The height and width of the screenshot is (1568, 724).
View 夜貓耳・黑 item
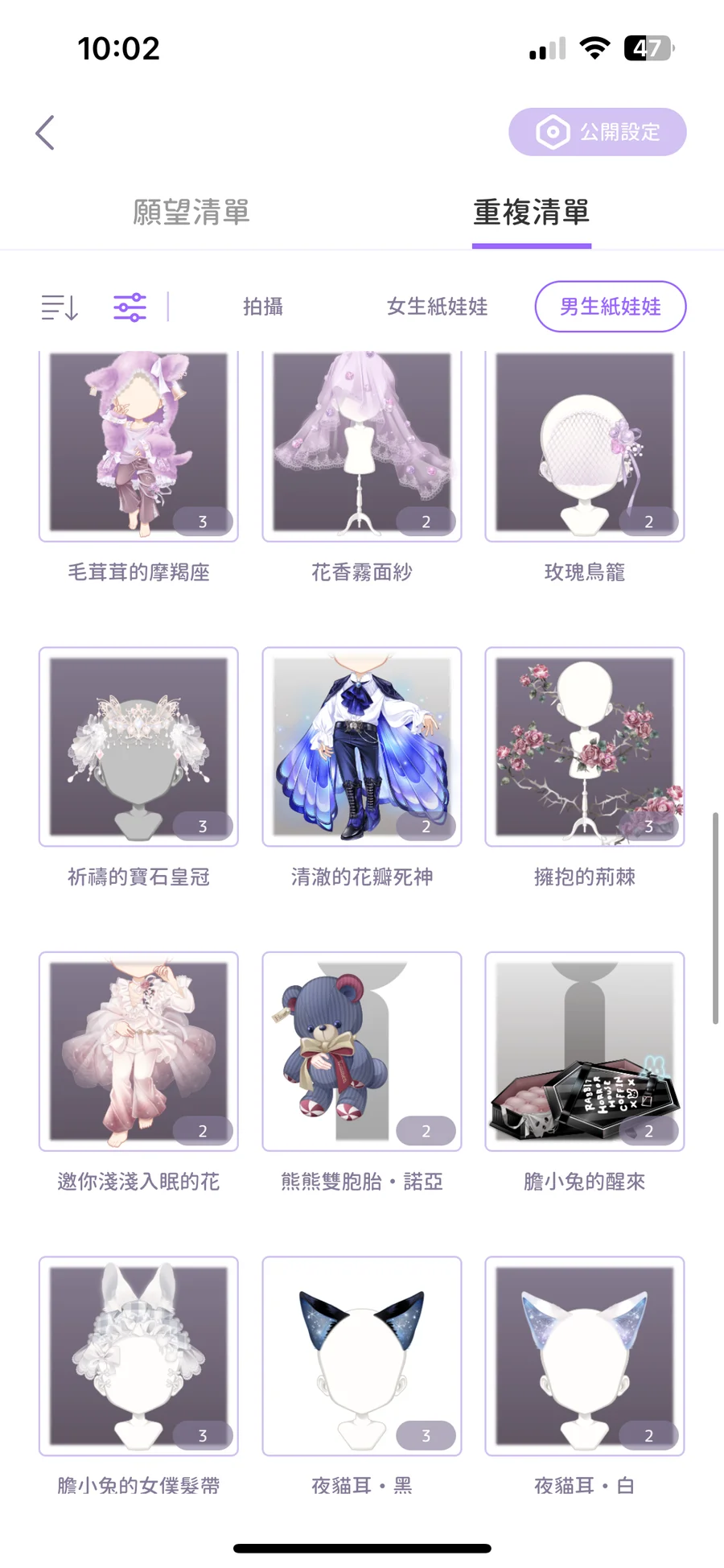point(362,1356)
